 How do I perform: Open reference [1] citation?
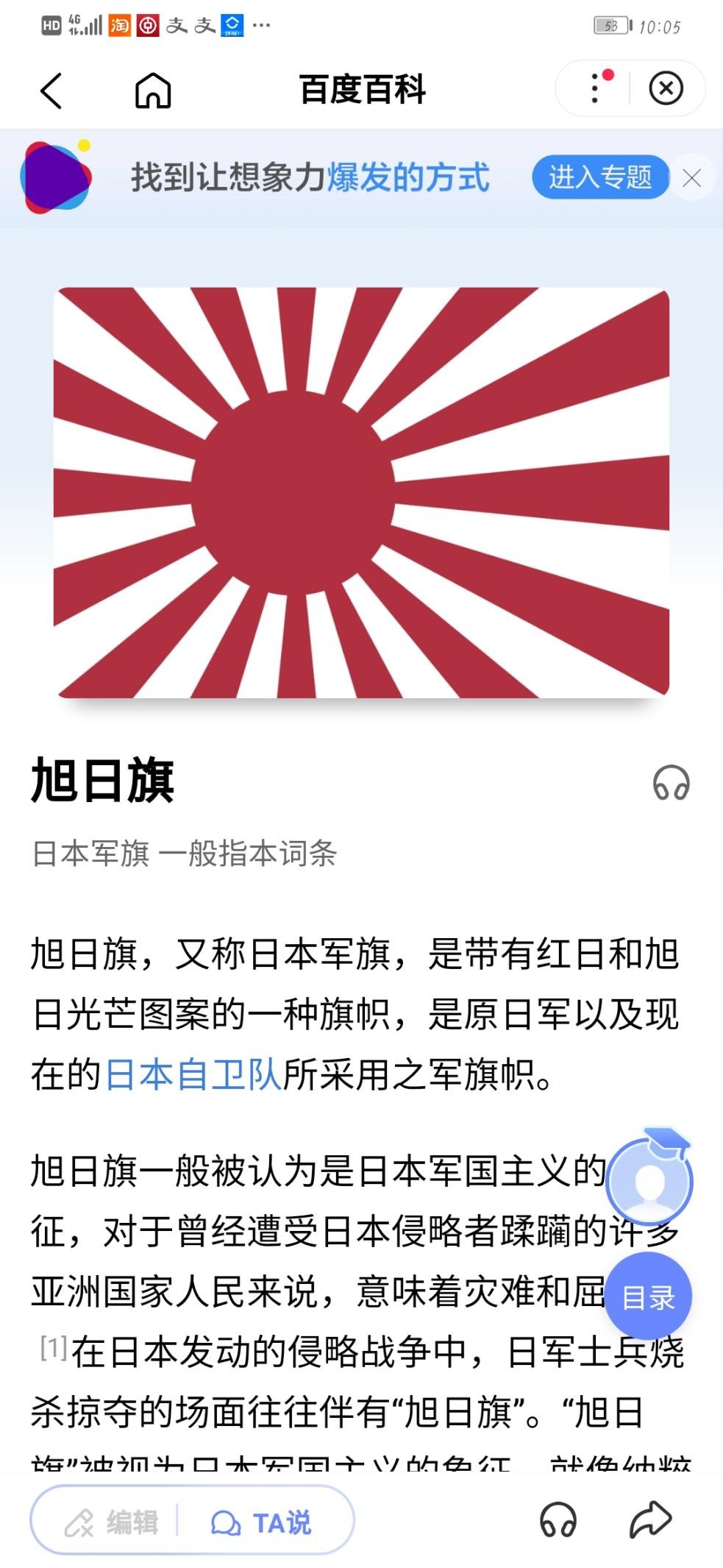54,1348
